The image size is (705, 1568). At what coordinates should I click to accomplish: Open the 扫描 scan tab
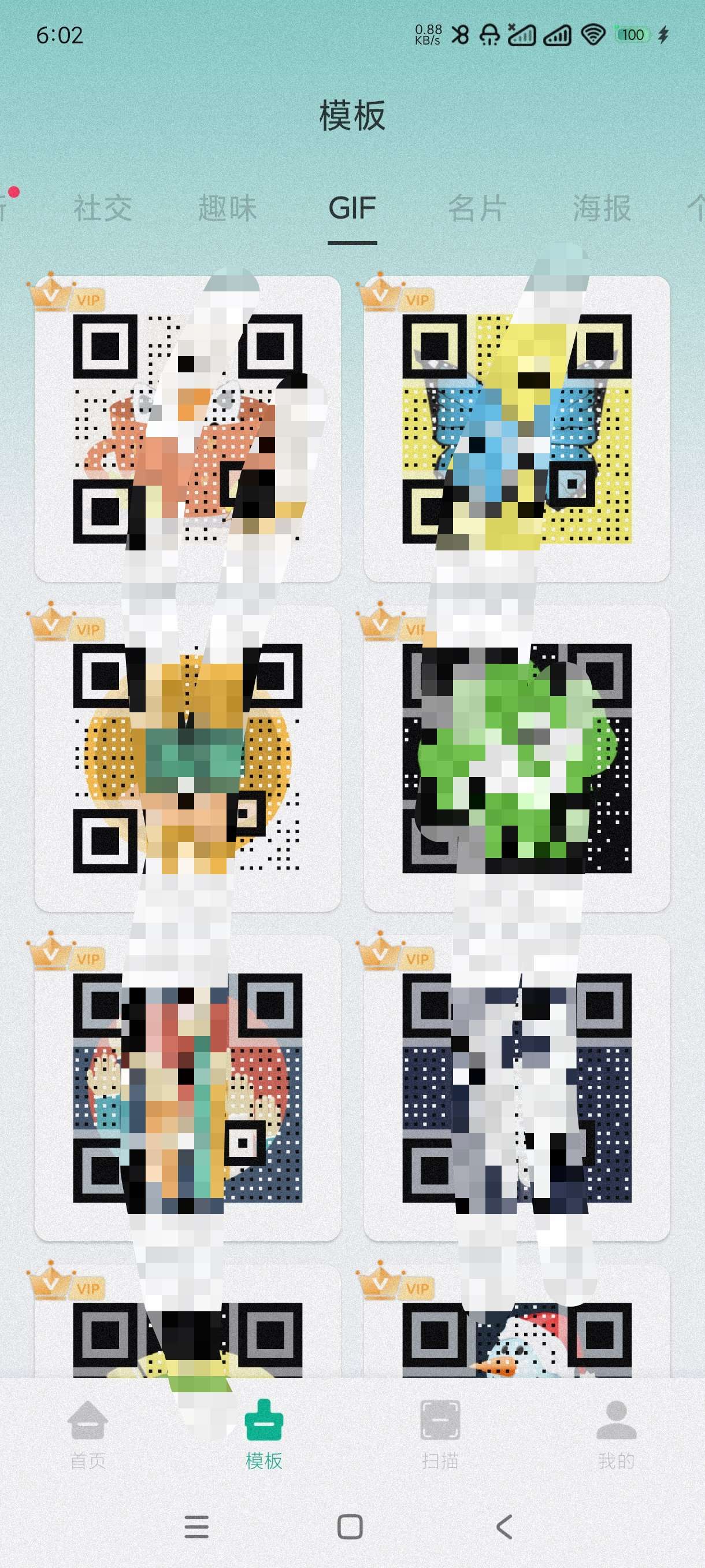click(440, 1434)
